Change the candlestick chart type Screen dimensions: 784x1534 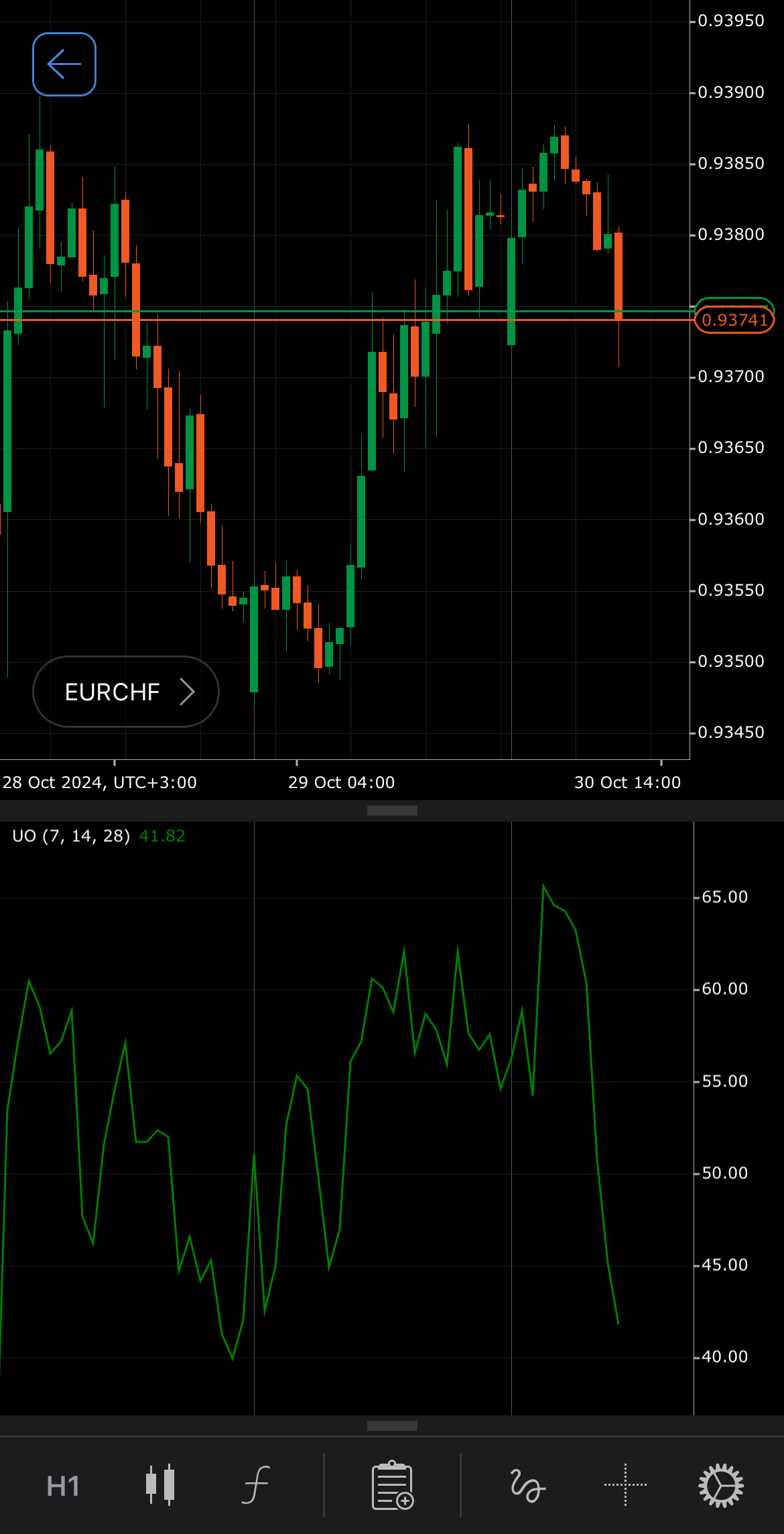click(x=160, y=1484)
